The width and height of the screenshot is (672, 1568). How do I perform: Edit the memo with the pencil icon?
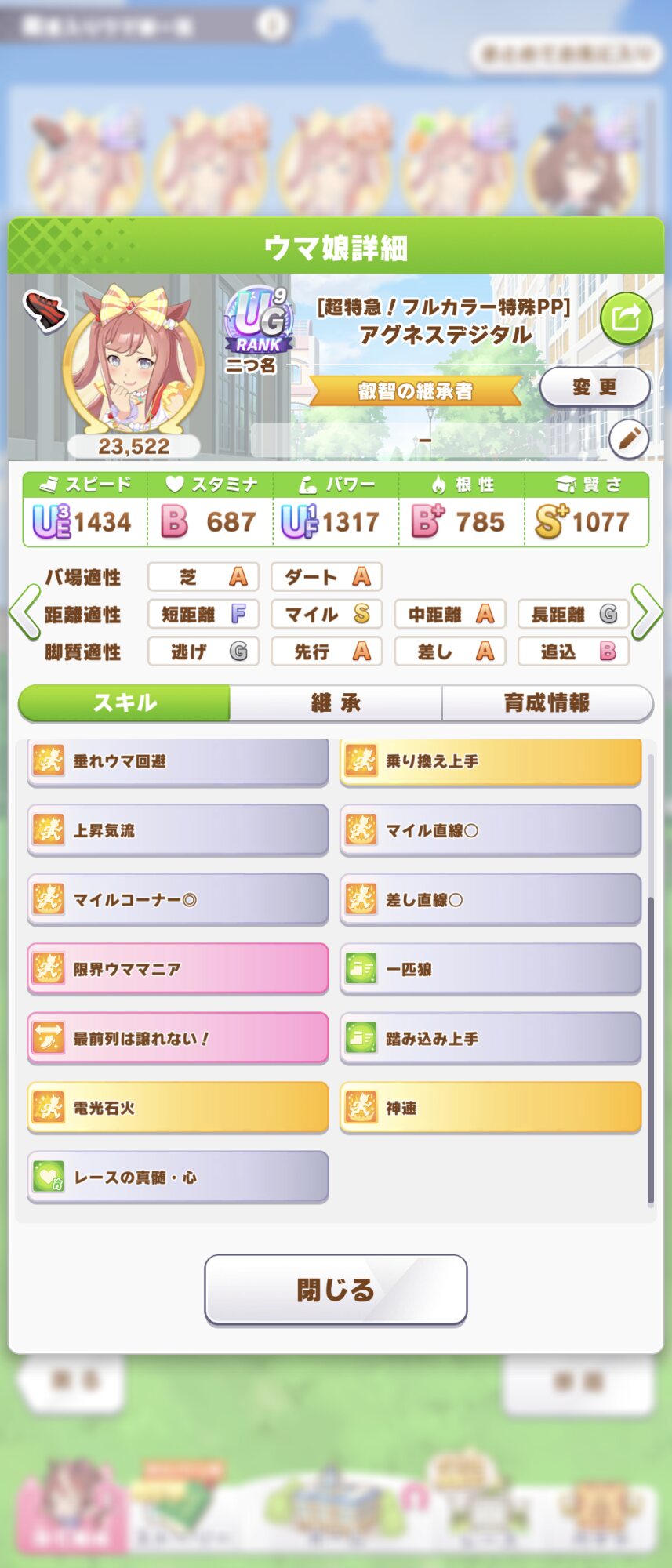[x=628, y=439]
